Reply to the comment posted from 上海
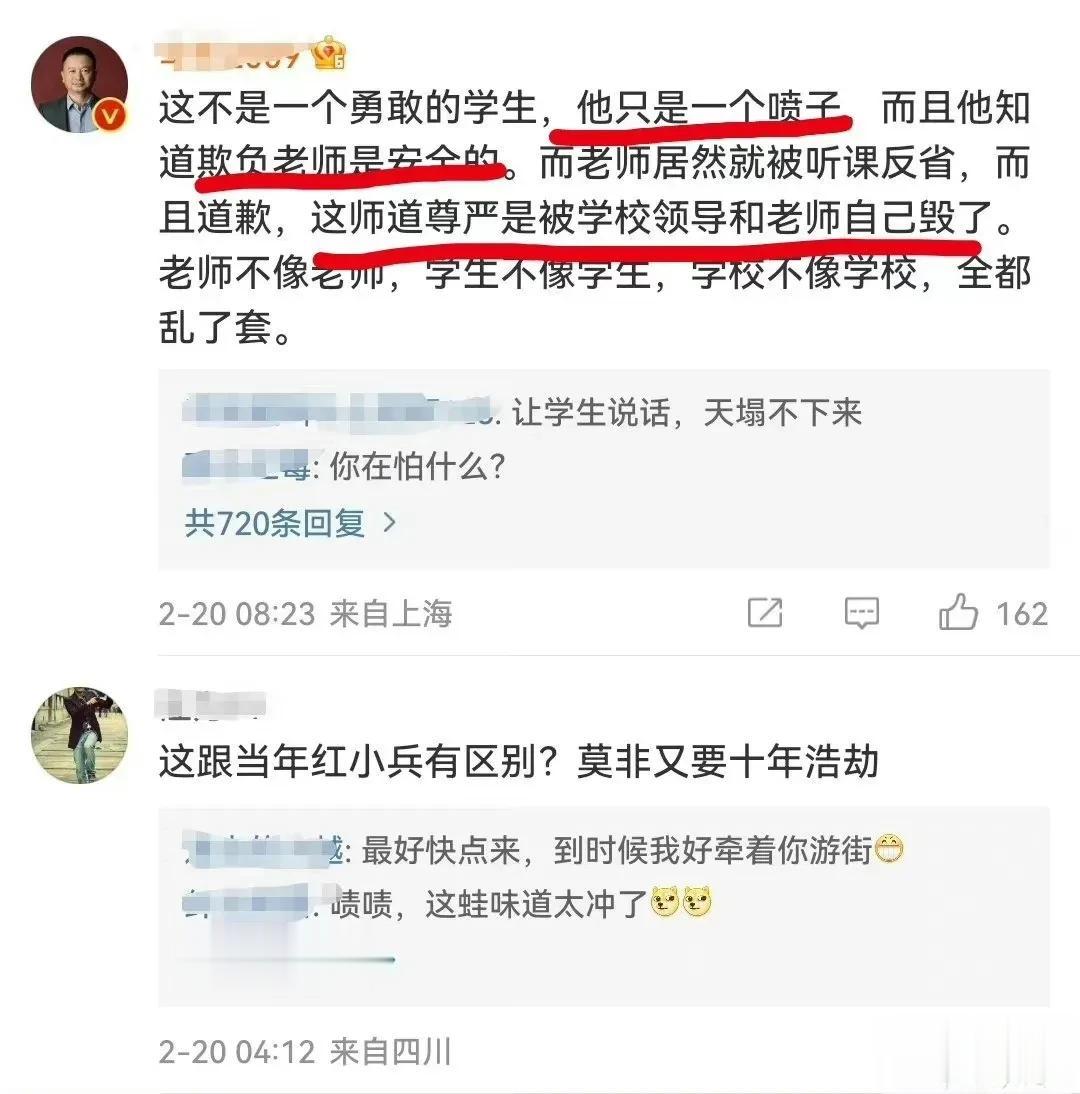This screenshot has height=1094, width=1080. coord(861,613)
